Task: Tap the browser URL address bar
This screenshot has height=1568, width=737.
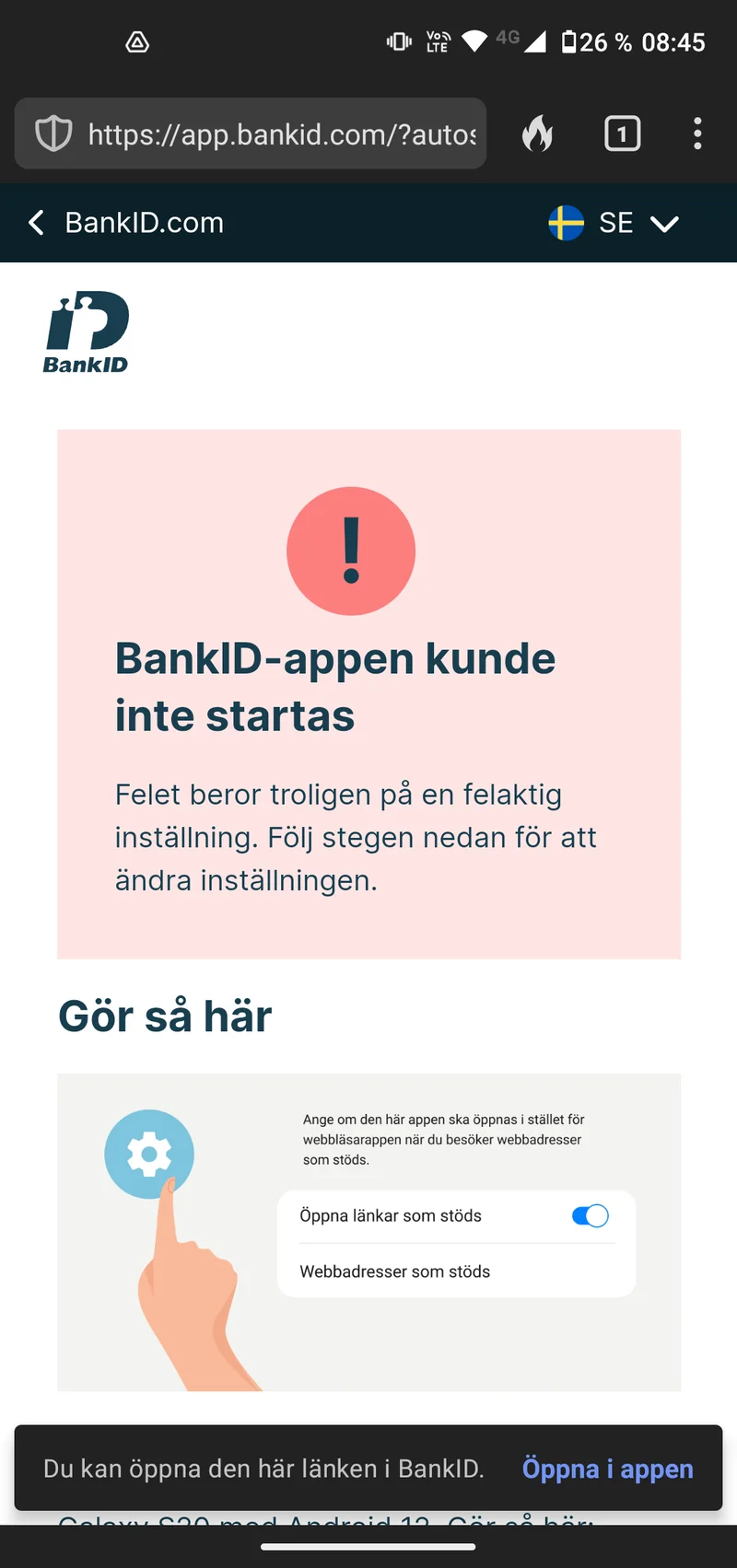Action: [x=281, y=134]
